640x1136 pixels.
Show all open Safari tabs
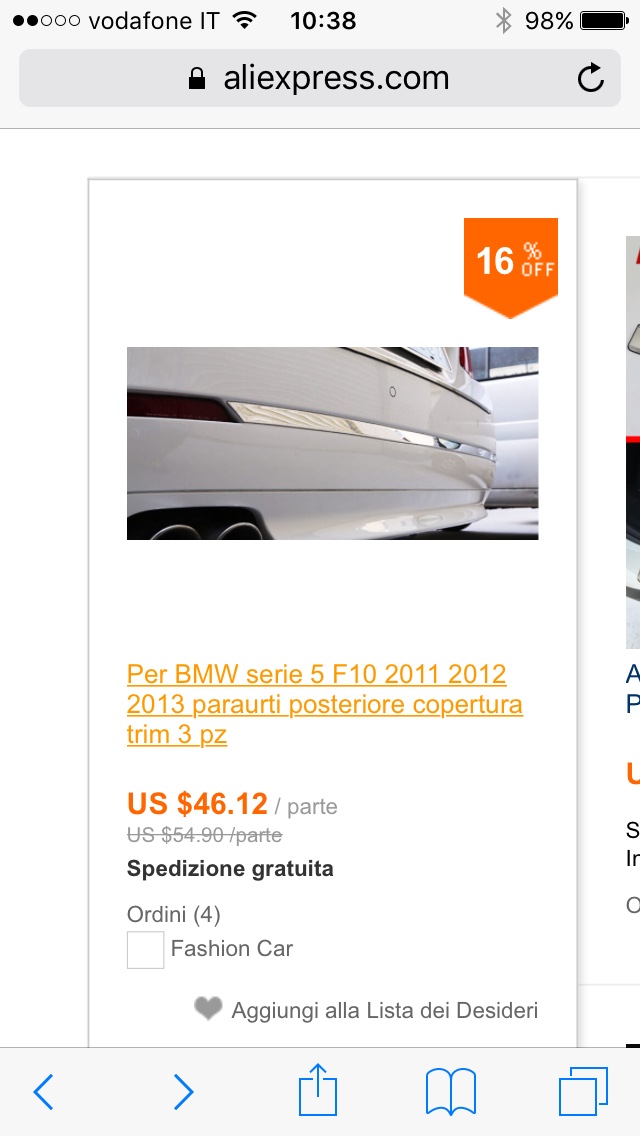(583, 1091)
